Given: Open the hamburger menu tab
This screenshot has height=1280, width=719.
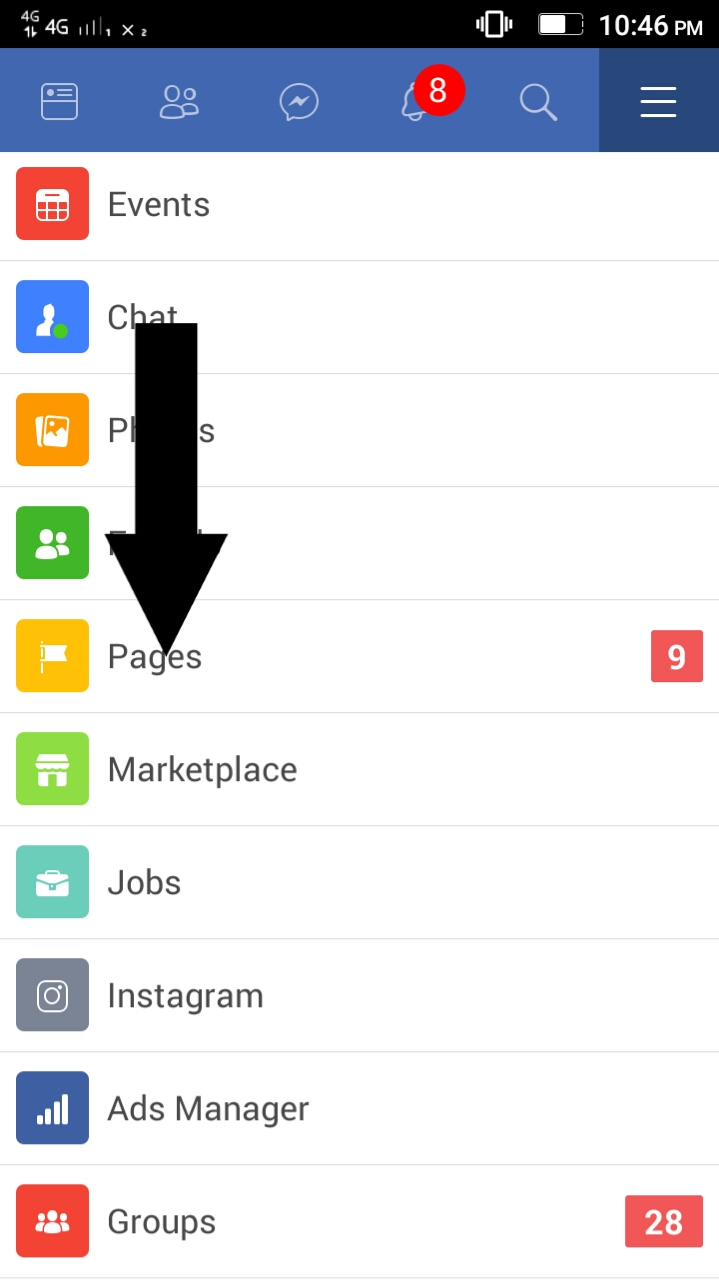Looking at the screenshot, I should pyautogui.click(x=659, y=101).
